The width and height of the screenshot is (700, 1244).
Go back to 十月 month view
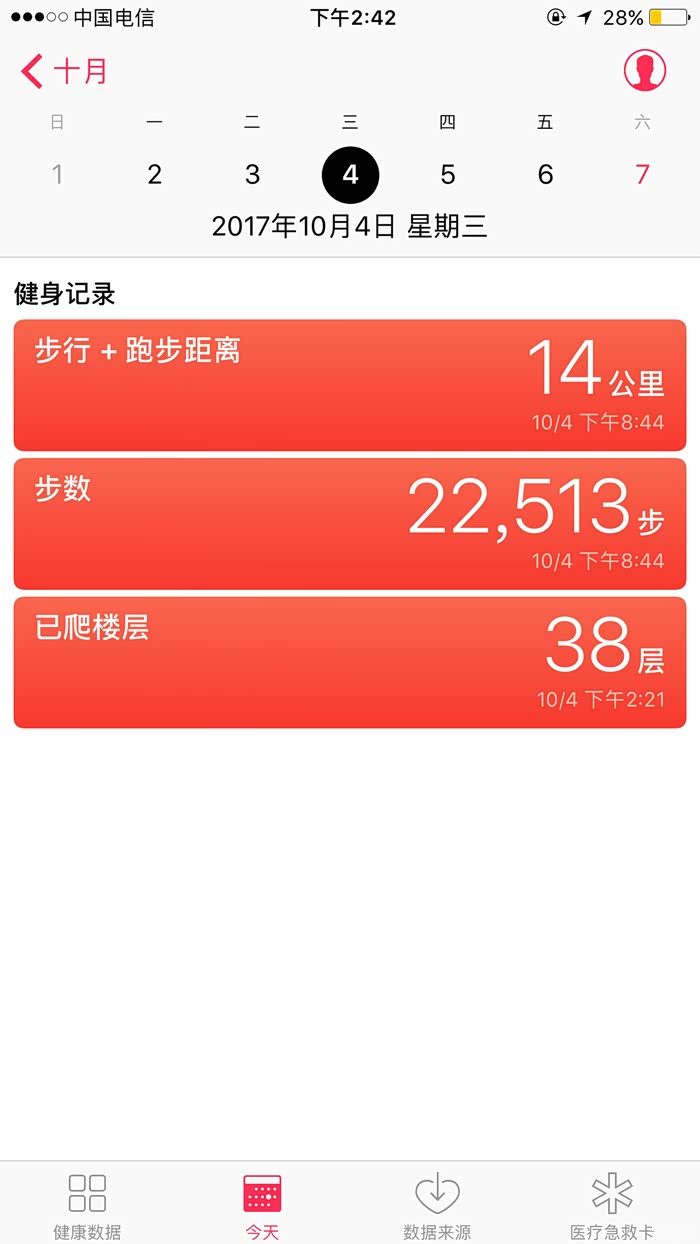tap(64, 72)
